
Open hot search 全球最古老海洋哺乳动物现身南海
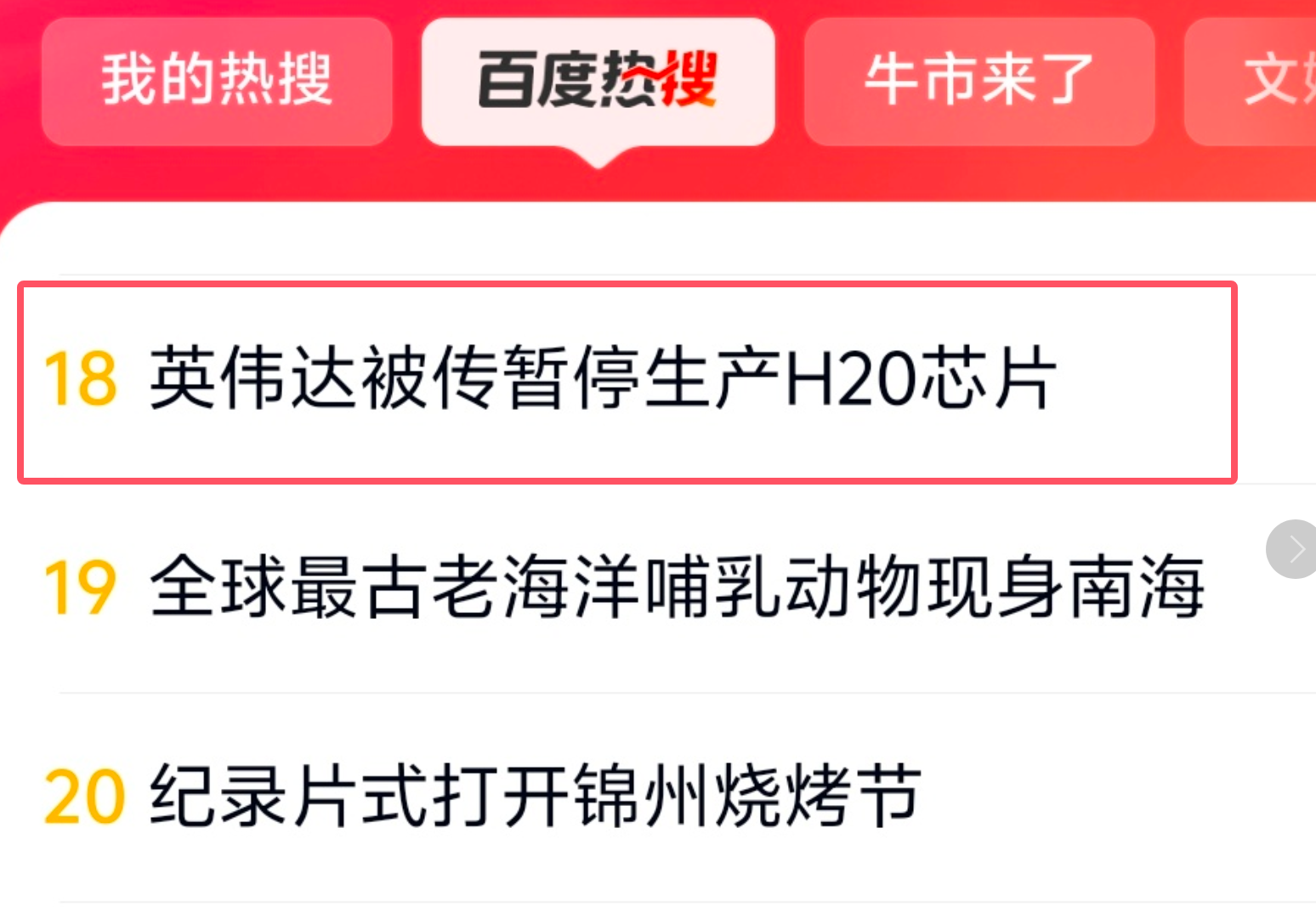coord(676,587)
